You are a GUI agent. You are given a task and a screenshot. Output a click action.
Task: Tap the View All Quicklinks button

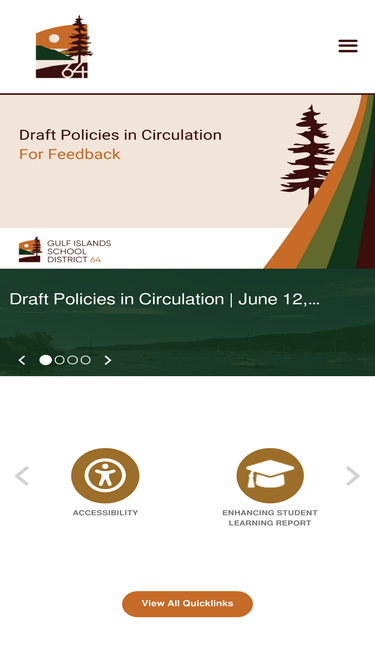click(188, 604)
